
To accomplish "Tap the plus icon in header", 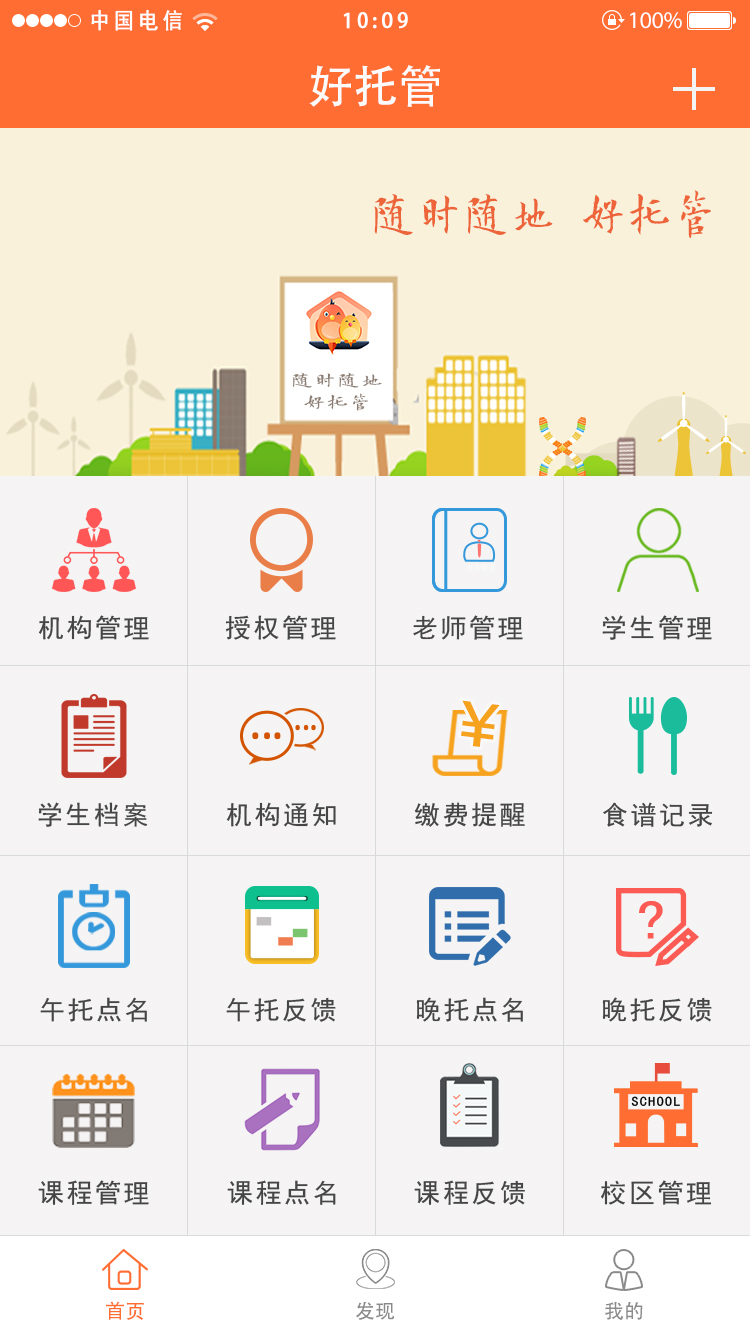I will [x=693, y=89].
